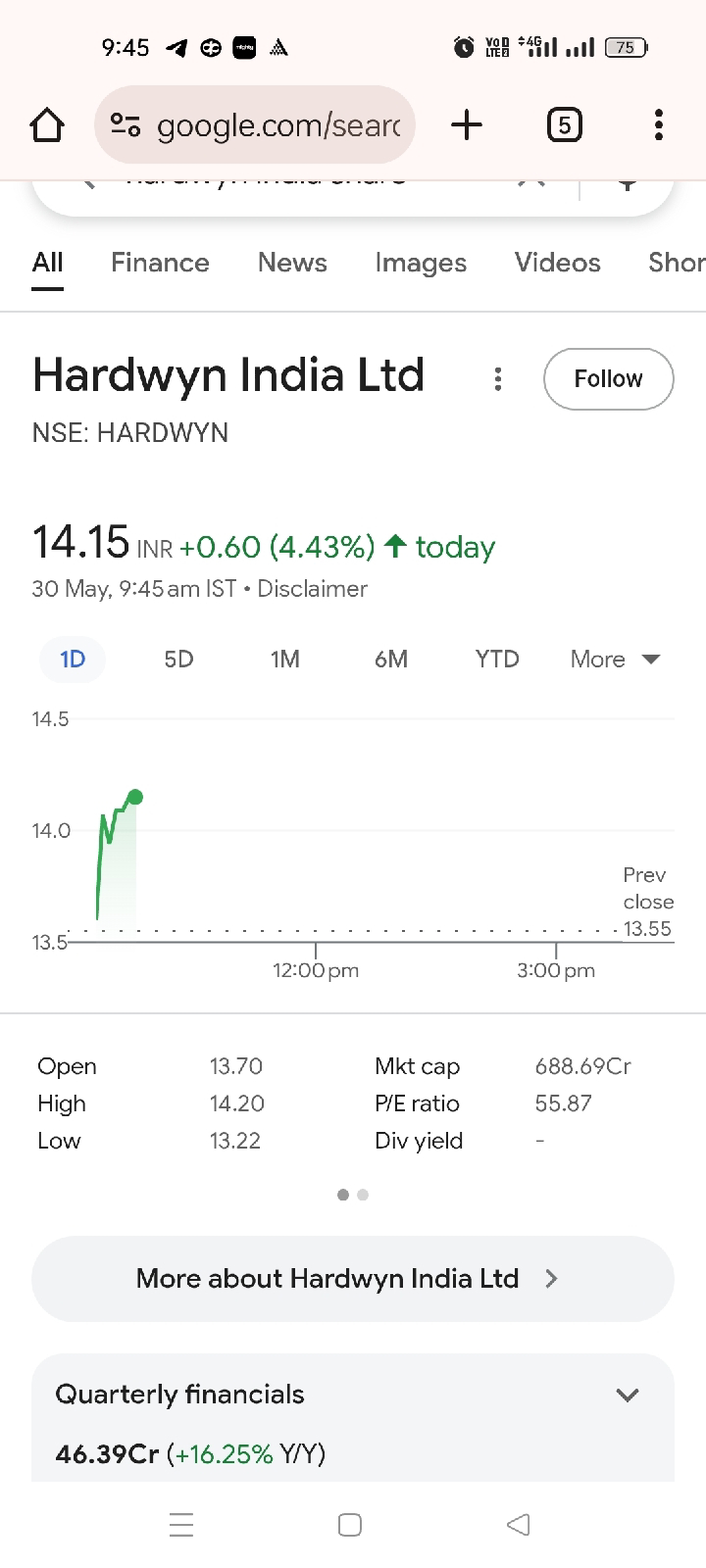
Task: Switch to the News tab
Action: (292, 263)
